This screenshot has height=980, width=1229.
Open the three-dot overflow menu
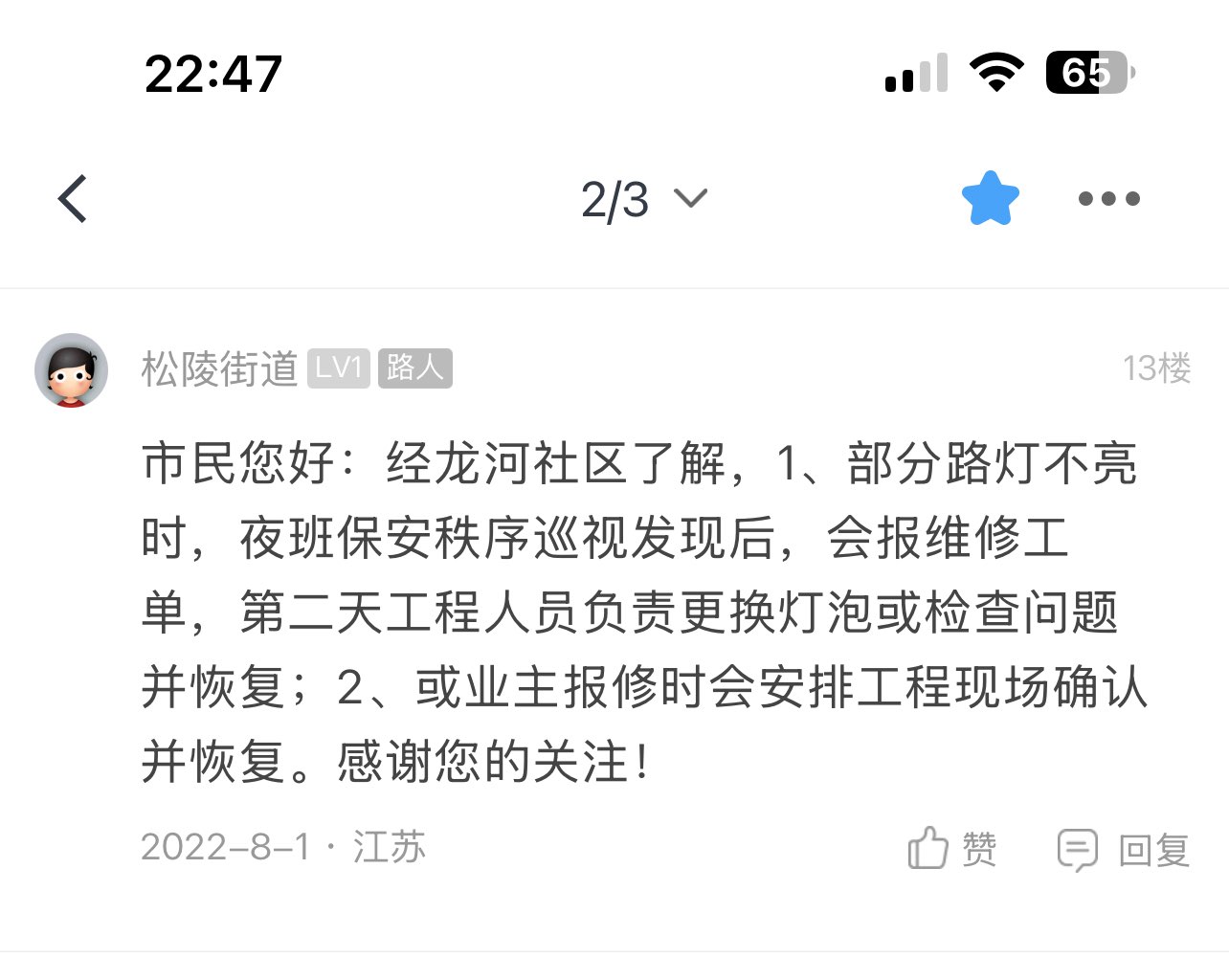(1108, 199)
